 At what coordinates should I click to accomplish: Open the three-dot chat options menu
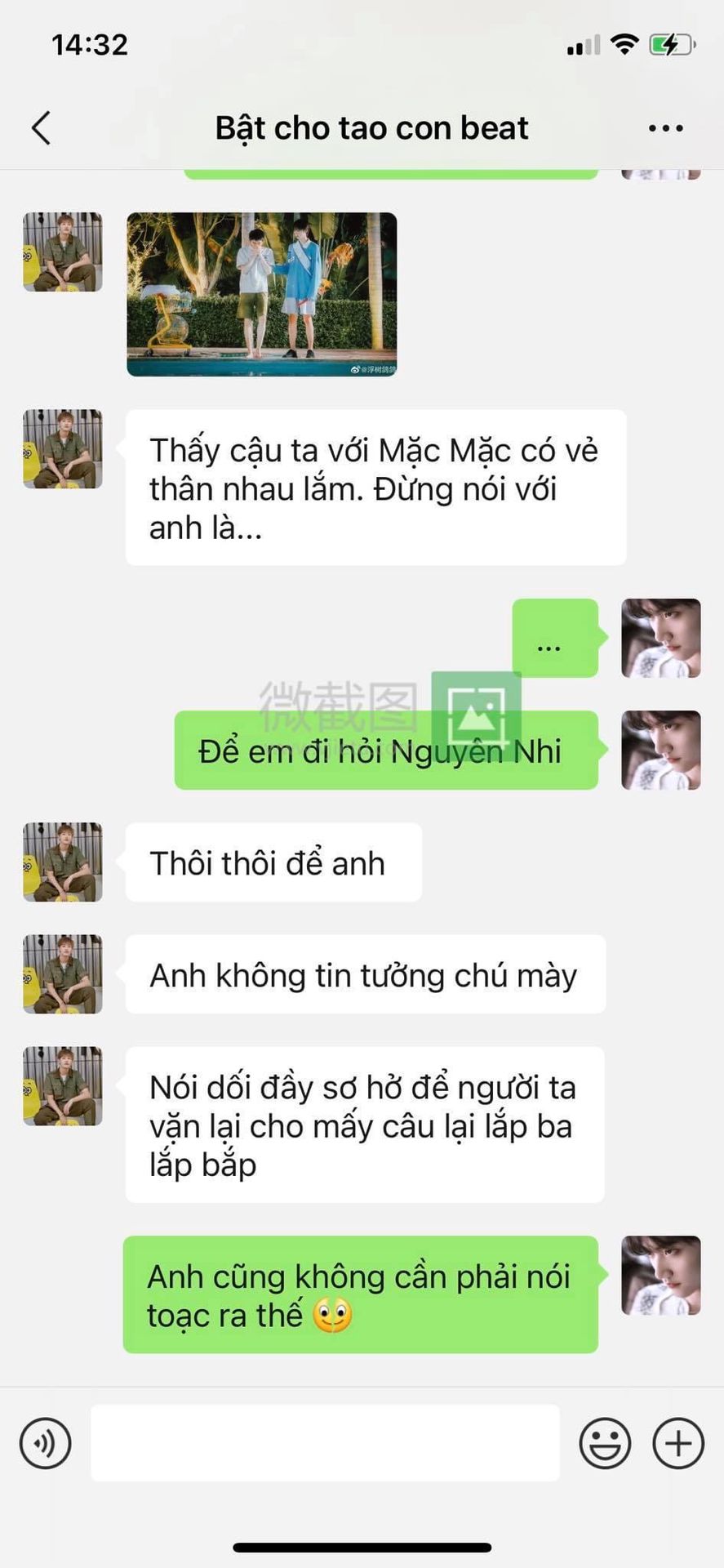click(666, 128)
